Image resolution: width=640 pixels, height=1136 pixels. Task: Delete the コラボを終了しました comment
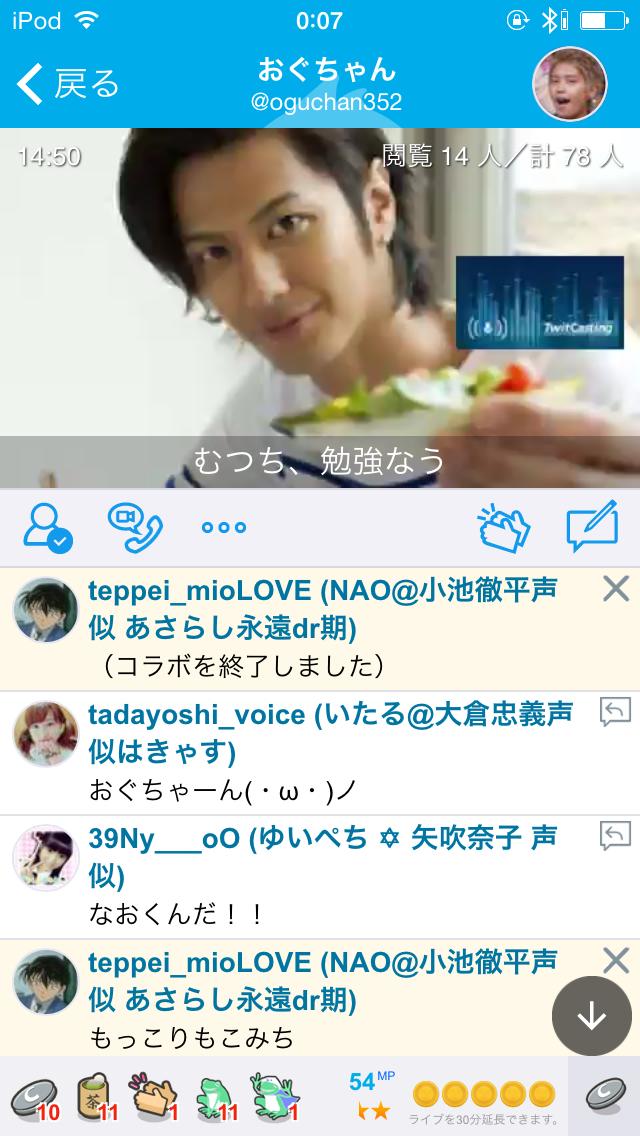(x=616, y=589)
